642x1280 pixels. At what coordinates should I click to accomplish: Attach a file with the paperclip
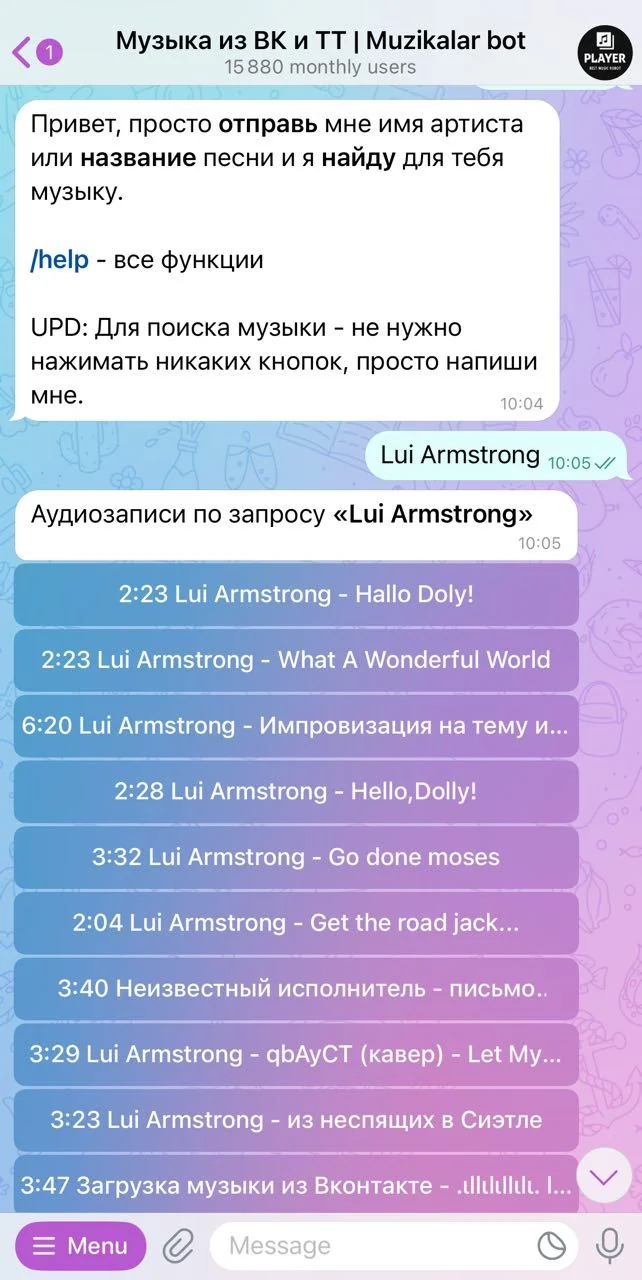click(x=178, y=1246)
